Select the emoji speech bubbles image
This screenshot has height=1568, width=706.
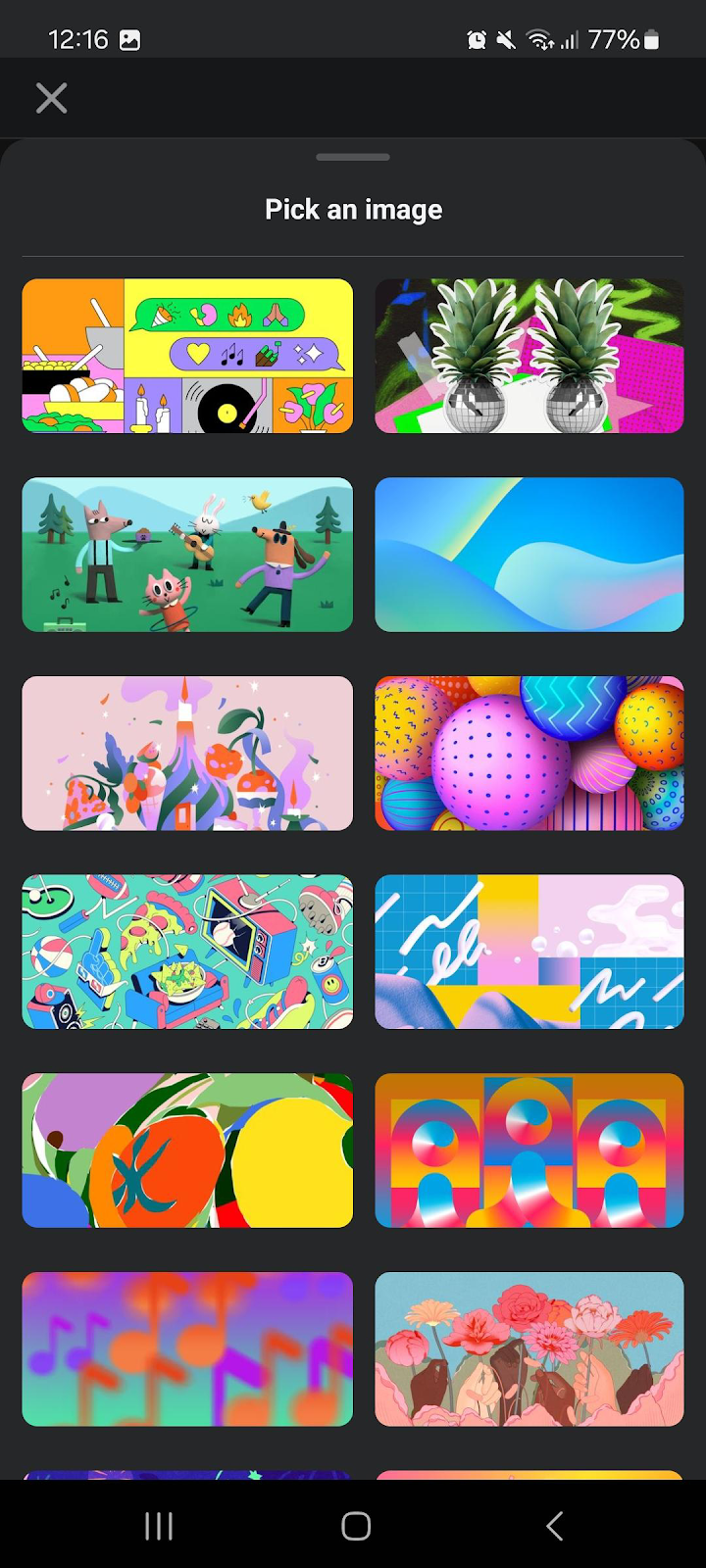[x=187, y=356]
